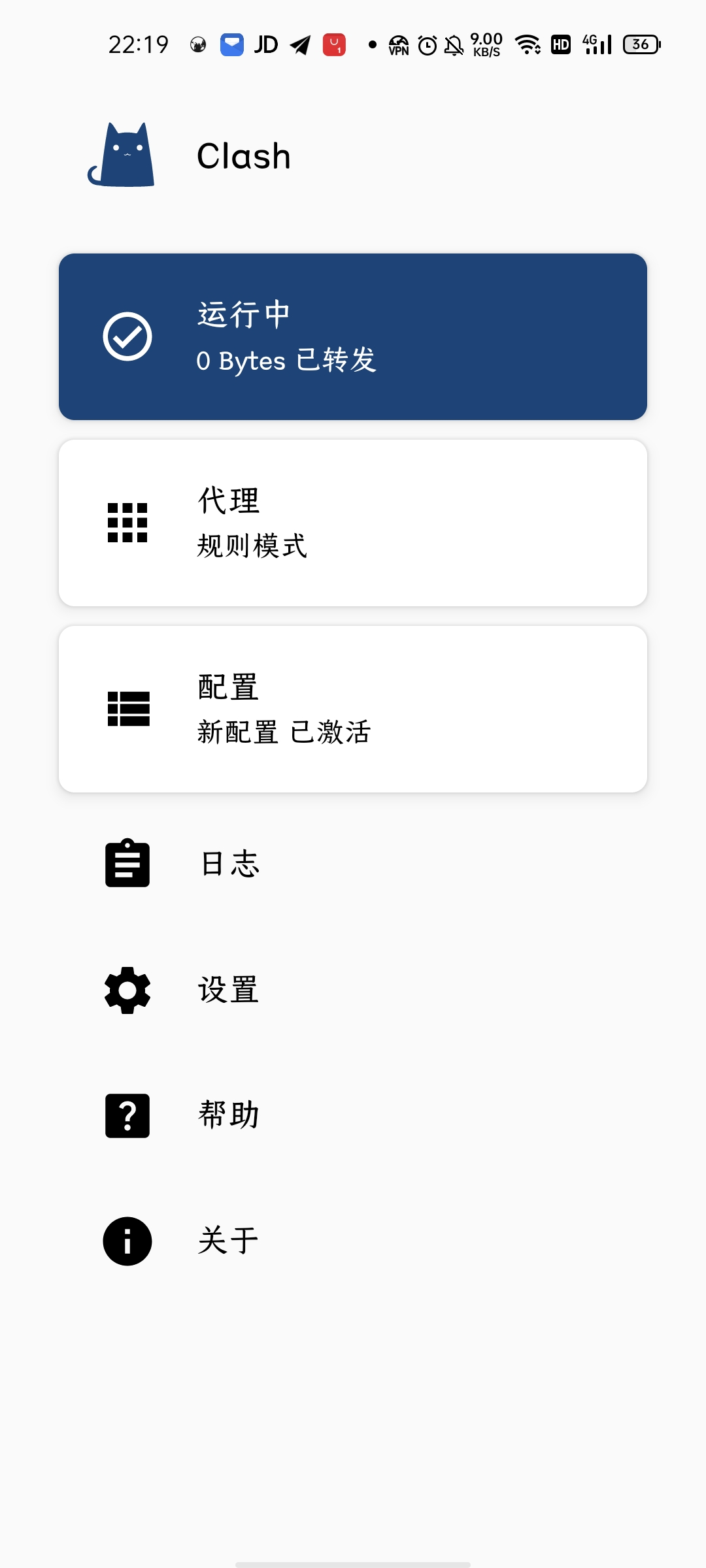Open the 代理 rule mode panel
This screenshot has height=1568, width=706.
pyautogui.click(x=353, y=523)
